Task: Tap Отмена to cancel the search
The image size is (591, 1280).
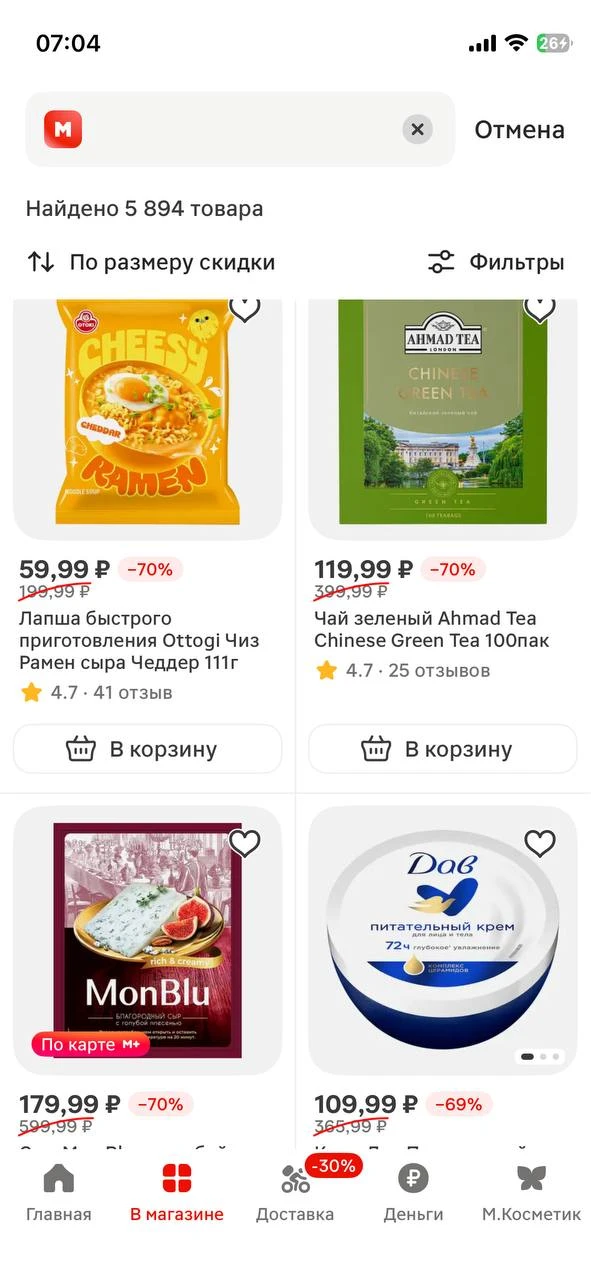Action: pos(519,130)
